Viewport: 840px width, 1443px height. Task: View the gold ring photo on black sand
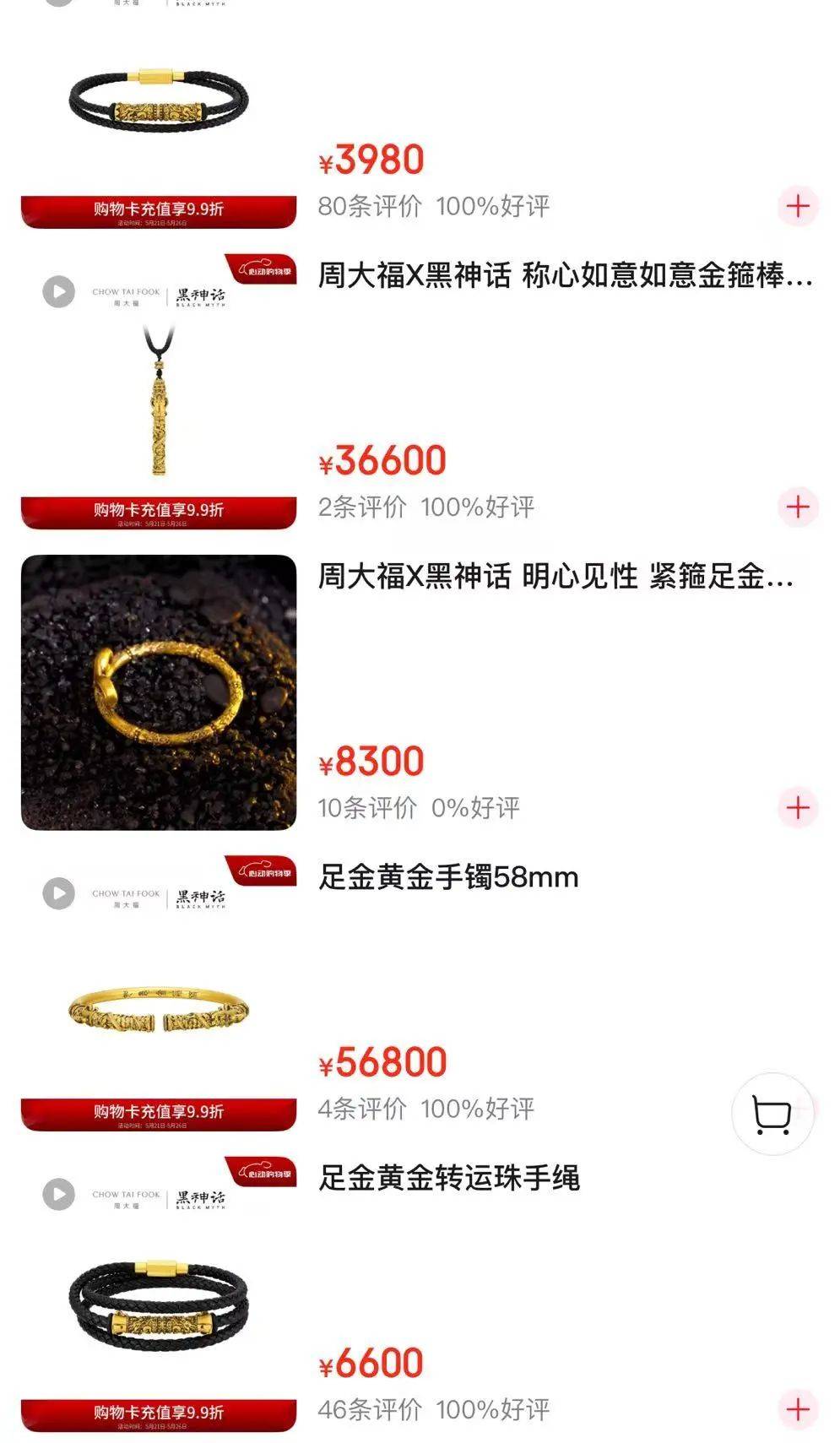coord(159,692)
